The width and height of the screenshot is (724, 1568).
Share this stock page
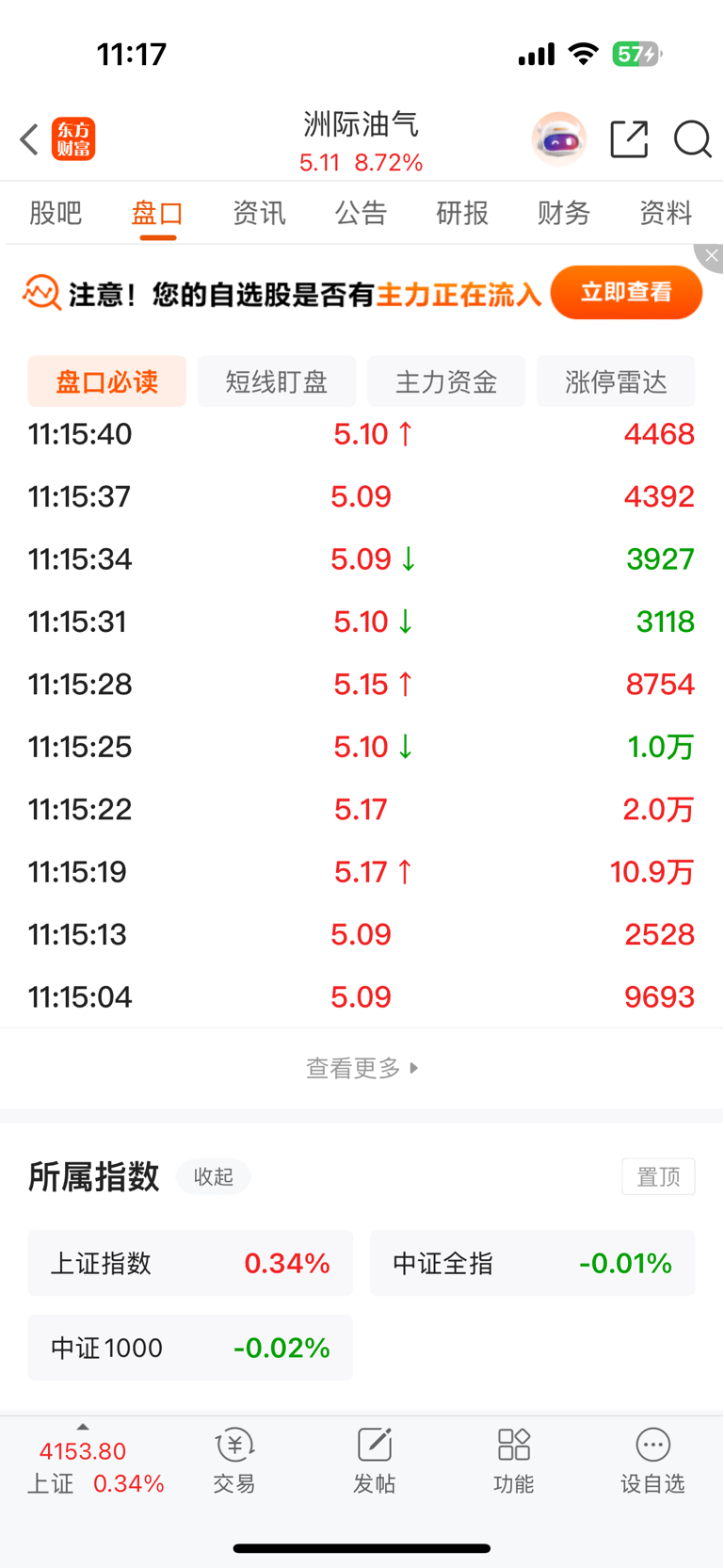(629, 139)
